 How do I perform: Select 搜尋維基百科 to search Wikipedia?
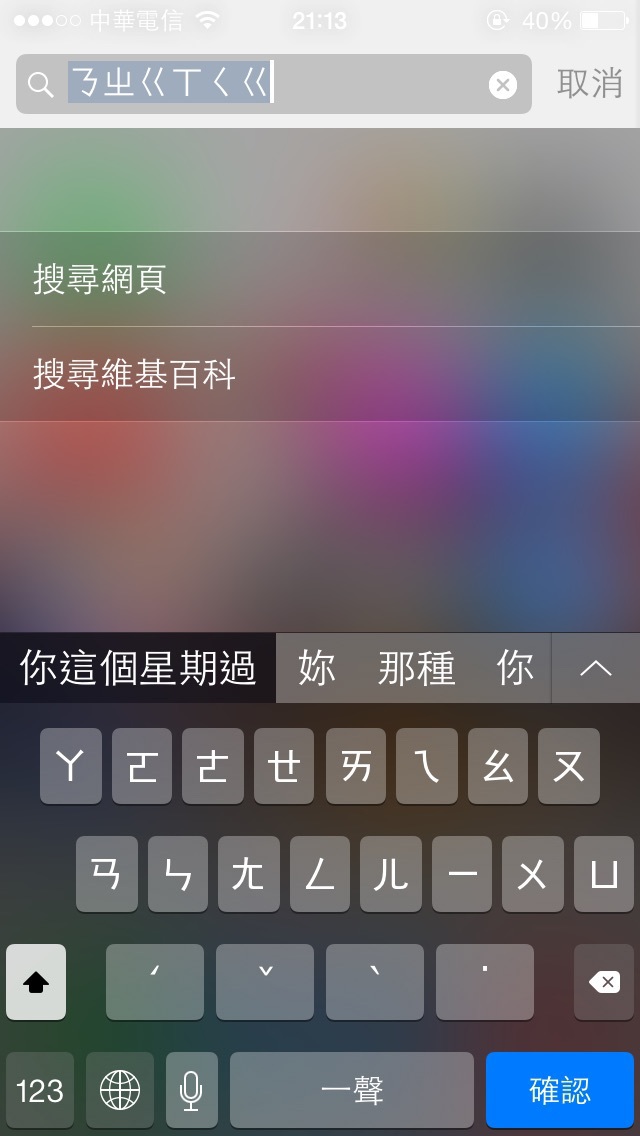pyautogui.click(x=135, y=375)
